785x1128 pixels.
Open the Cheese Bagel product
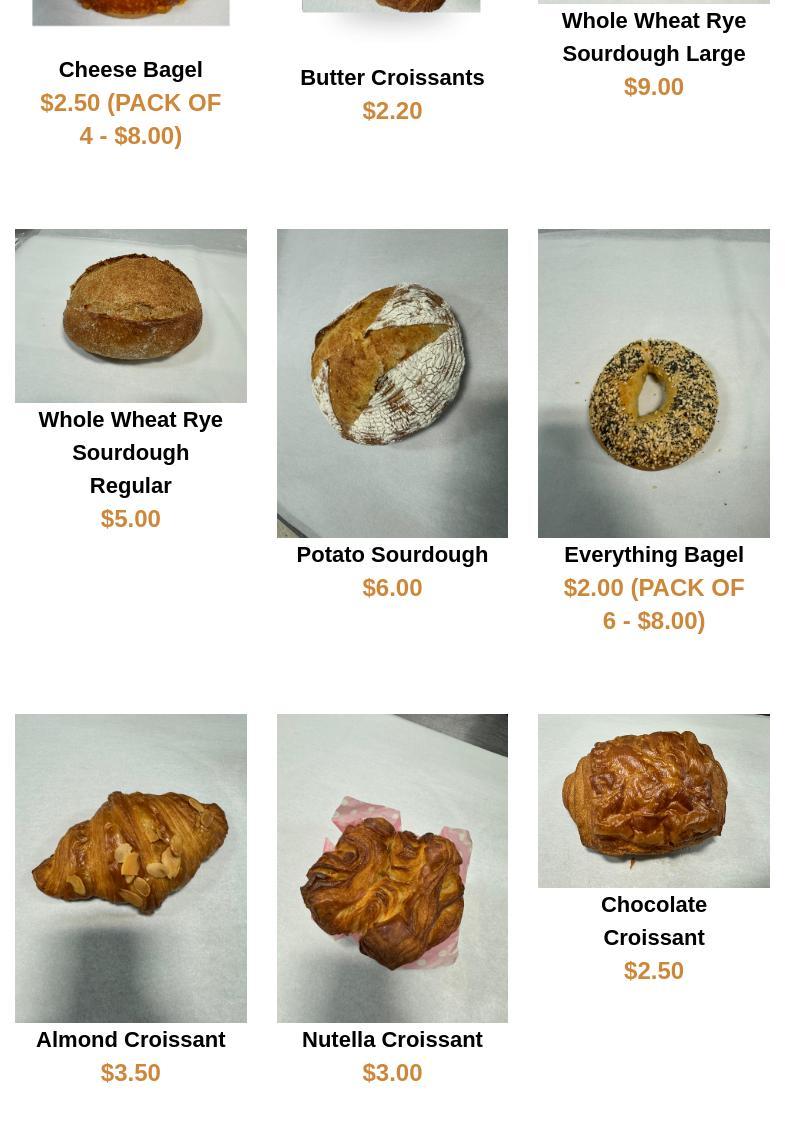click(x=130, y=70)
